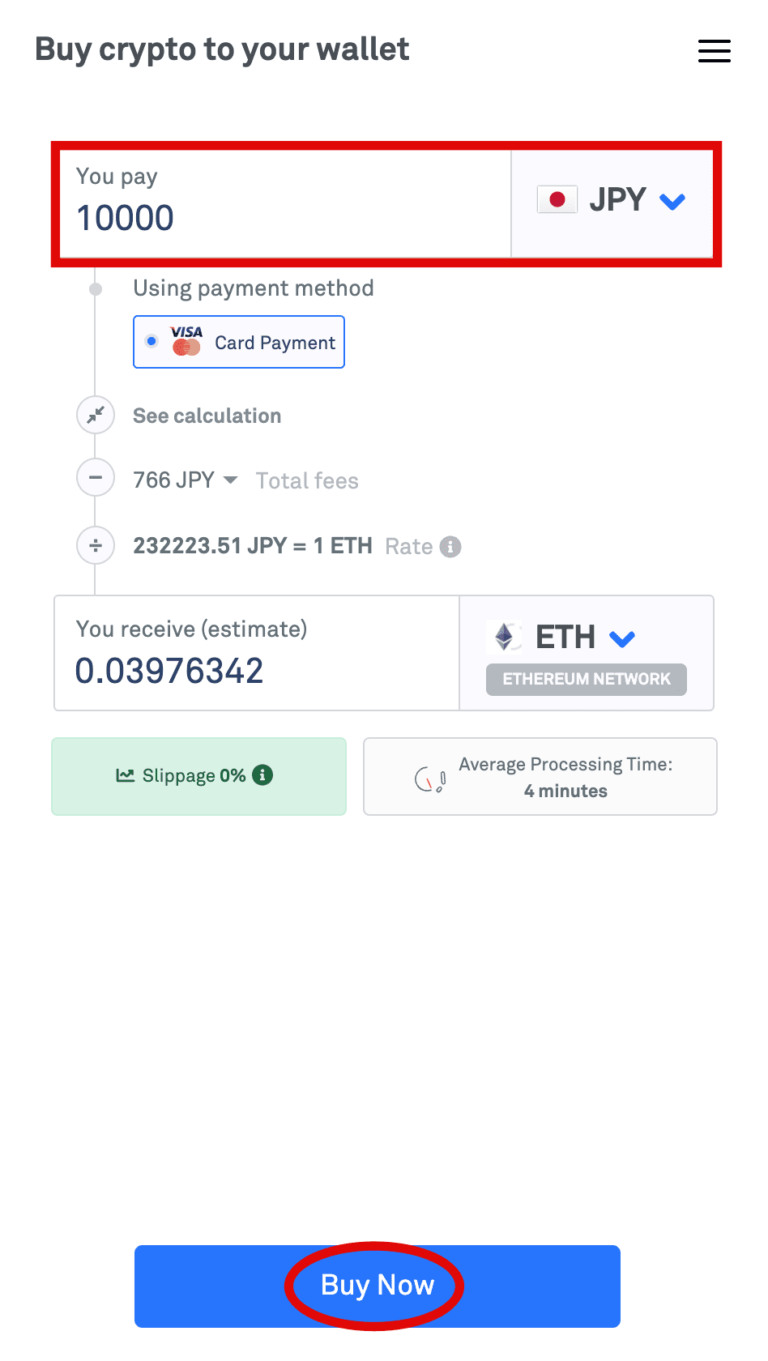Screen dimensions: 768x1361
Task: Click the processing time clock icon
Action: (430, 777)
